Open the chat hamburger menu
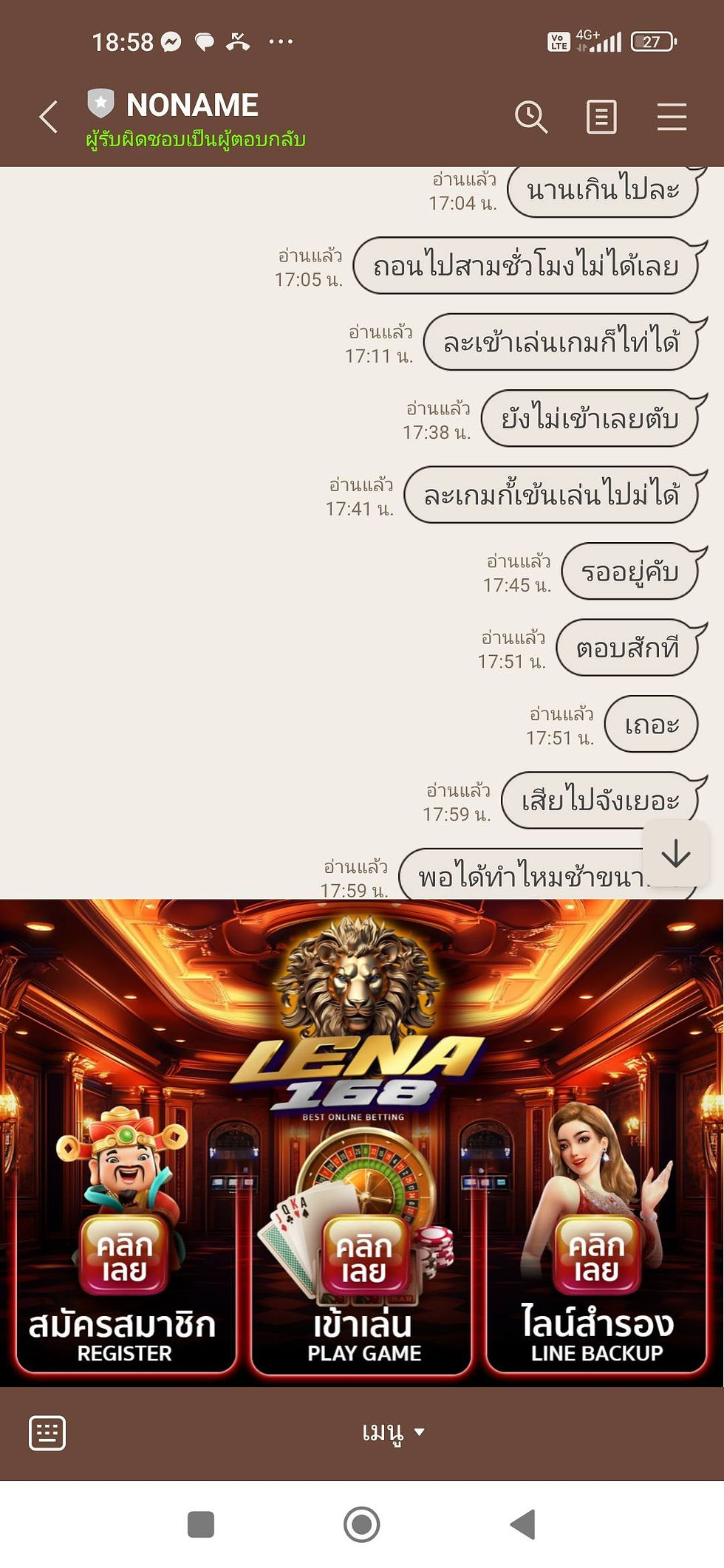Image resolution: width=724 pixels, height=1568 pixels. (x=672, y=117)
